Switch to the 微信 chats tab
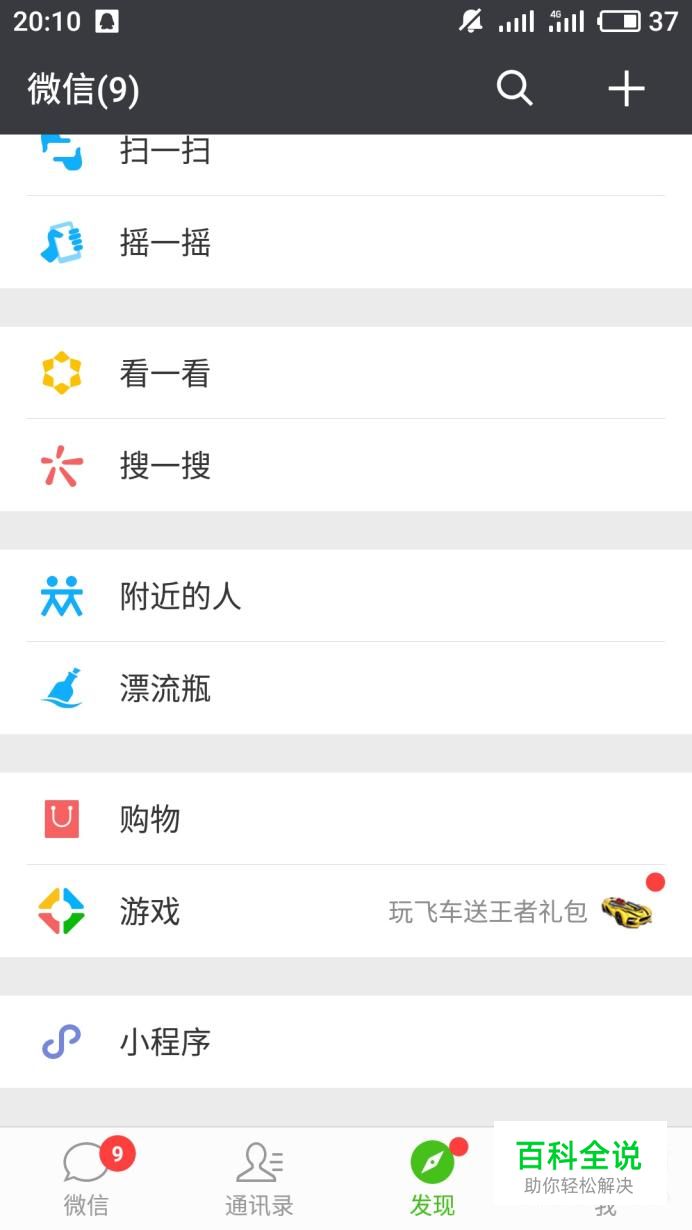The width and height of the screenshot is (692, 1230). click(86, 1178)
